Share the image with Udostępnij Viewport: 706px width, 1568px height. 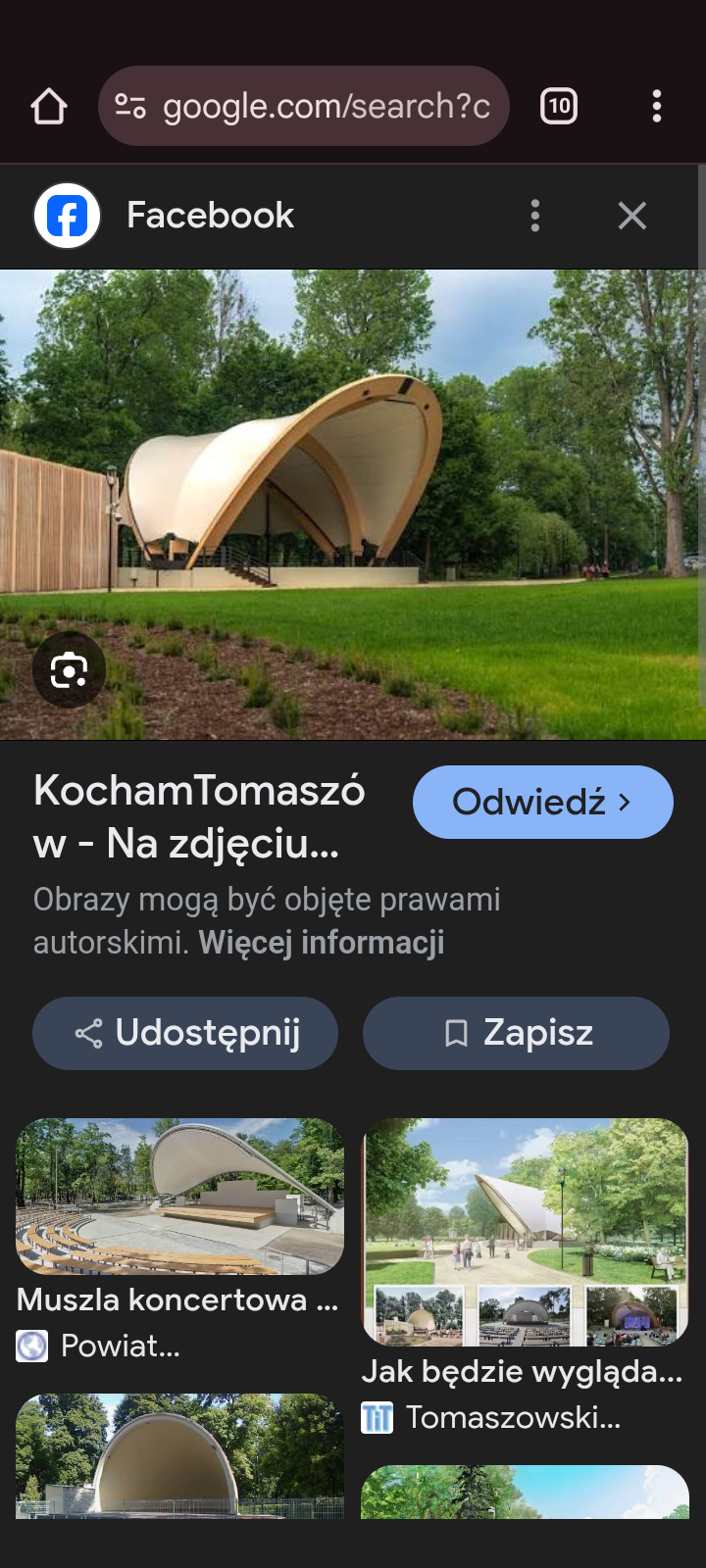pos(185,1033)
